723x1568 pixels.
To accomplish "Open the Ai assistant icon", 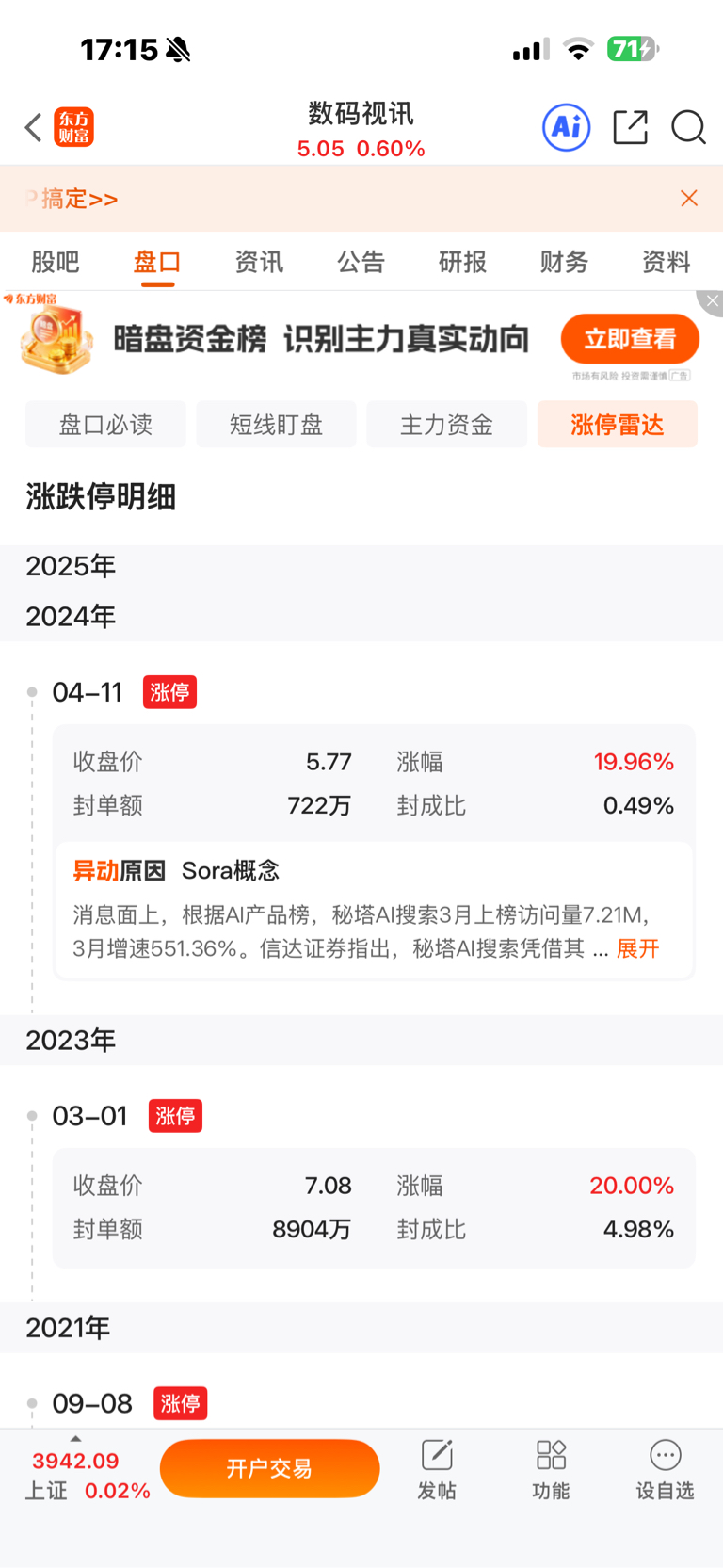I will (567, 127).
